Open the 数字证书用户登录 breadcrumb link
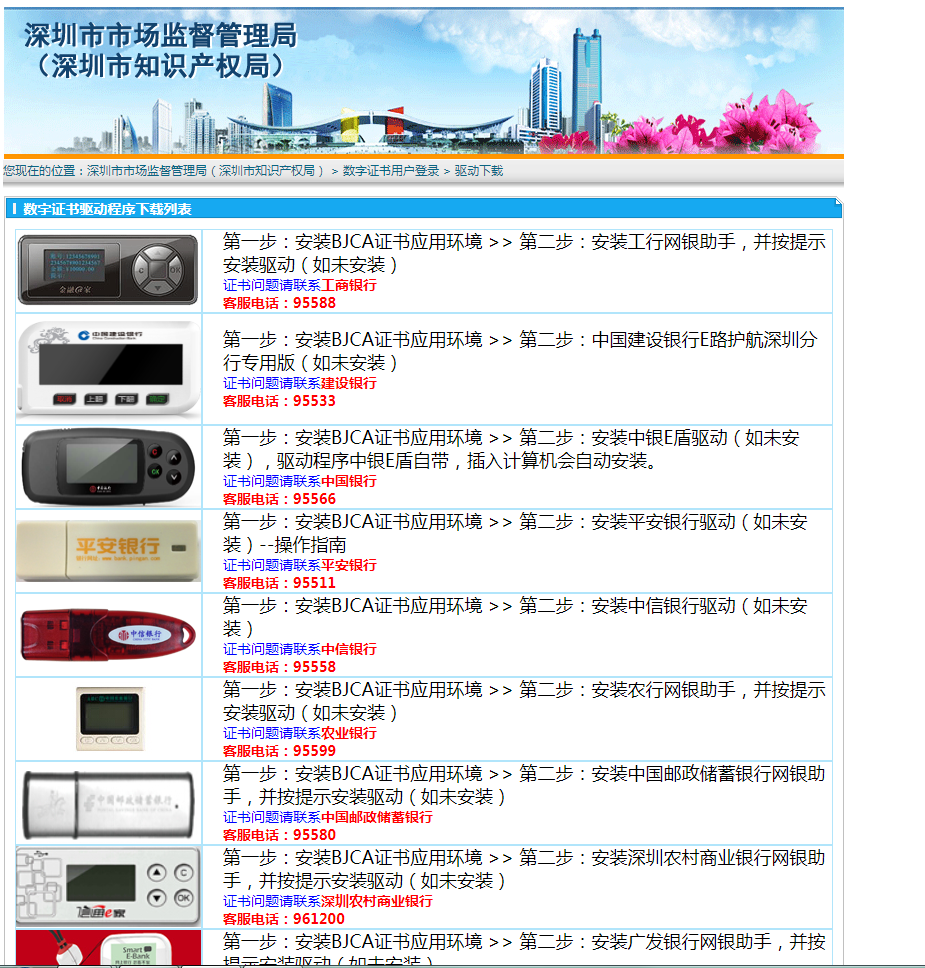 [391, 171]
